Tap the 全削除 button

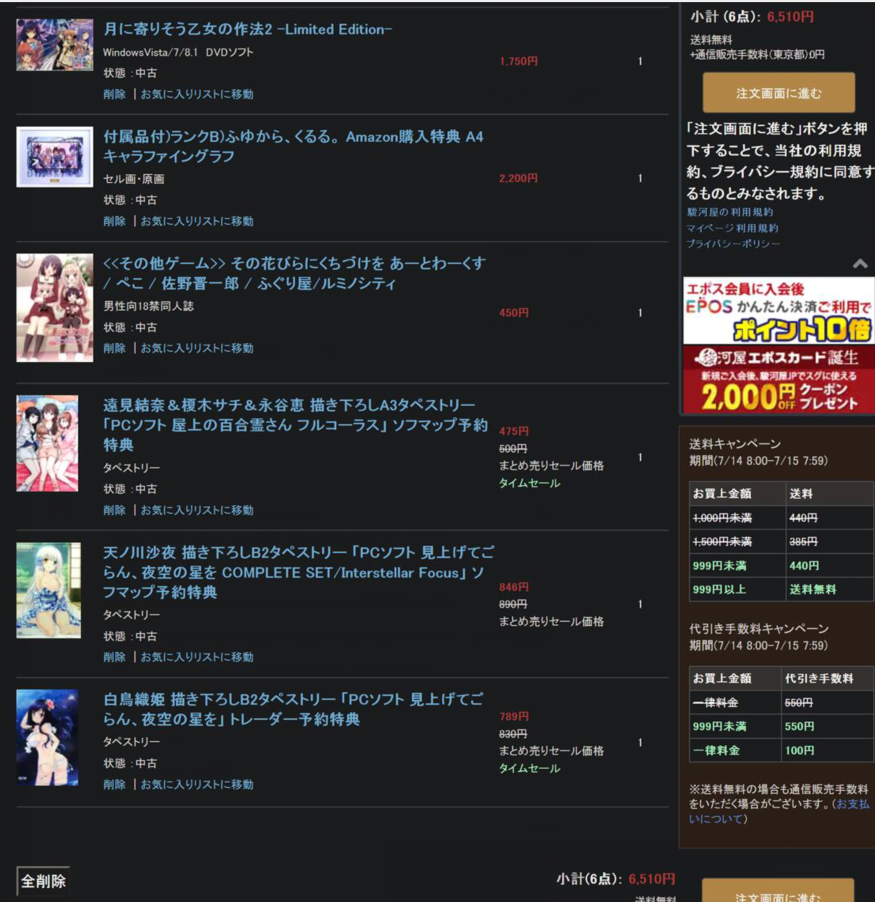[44, 881]
